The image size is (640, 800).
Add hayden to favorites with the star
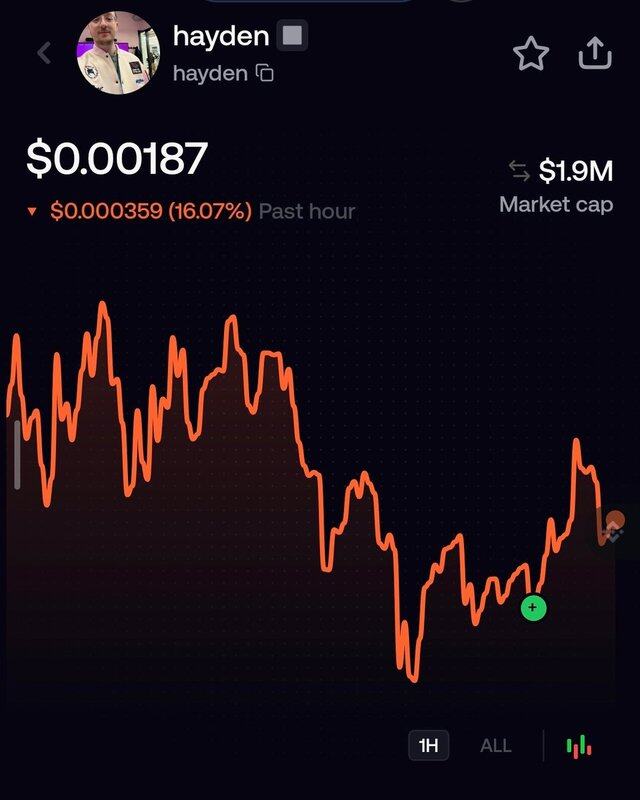(x=531, y=54)
